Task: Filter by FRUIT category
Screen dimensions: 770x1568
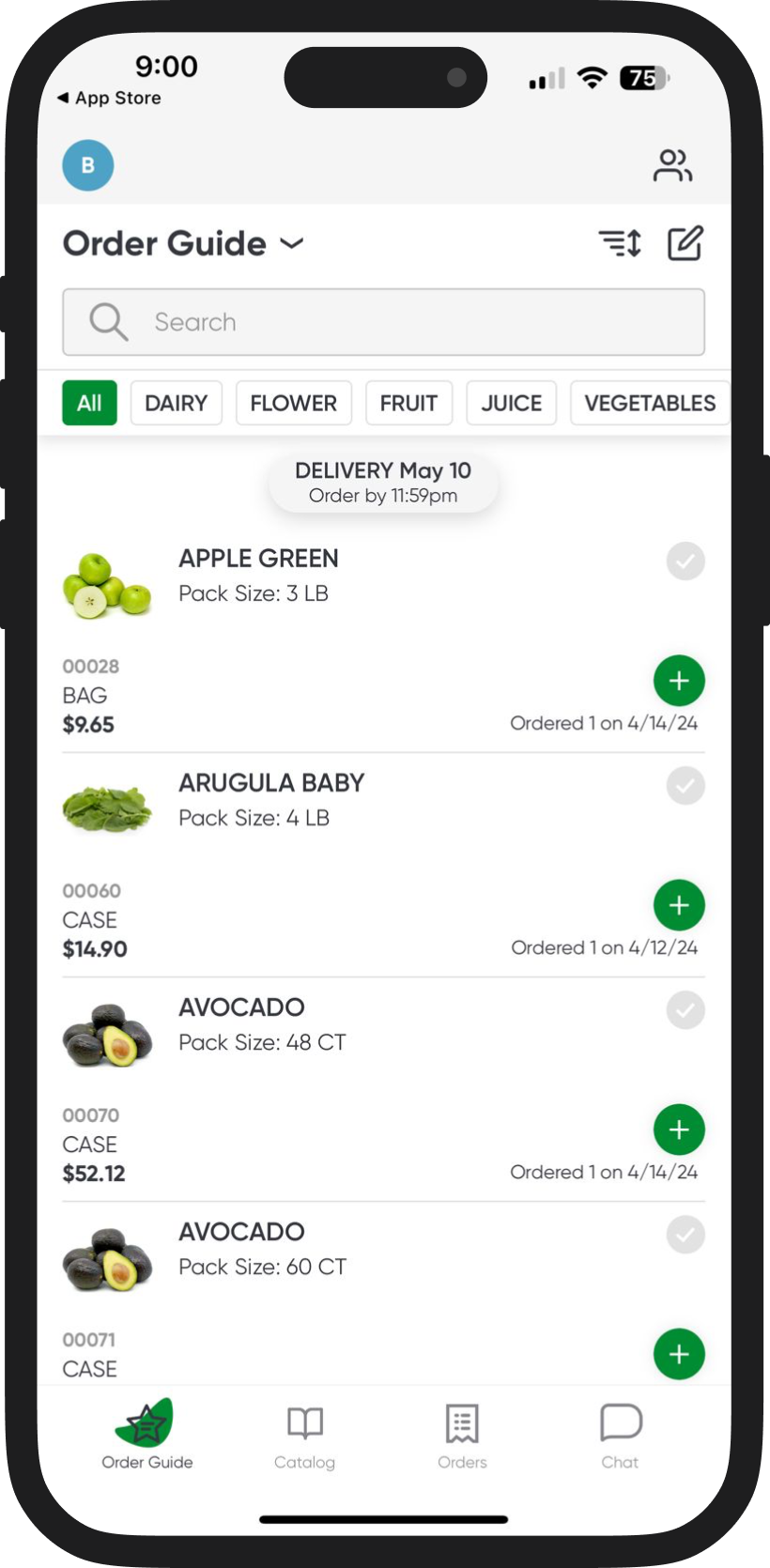Action: tap(408, 403)
